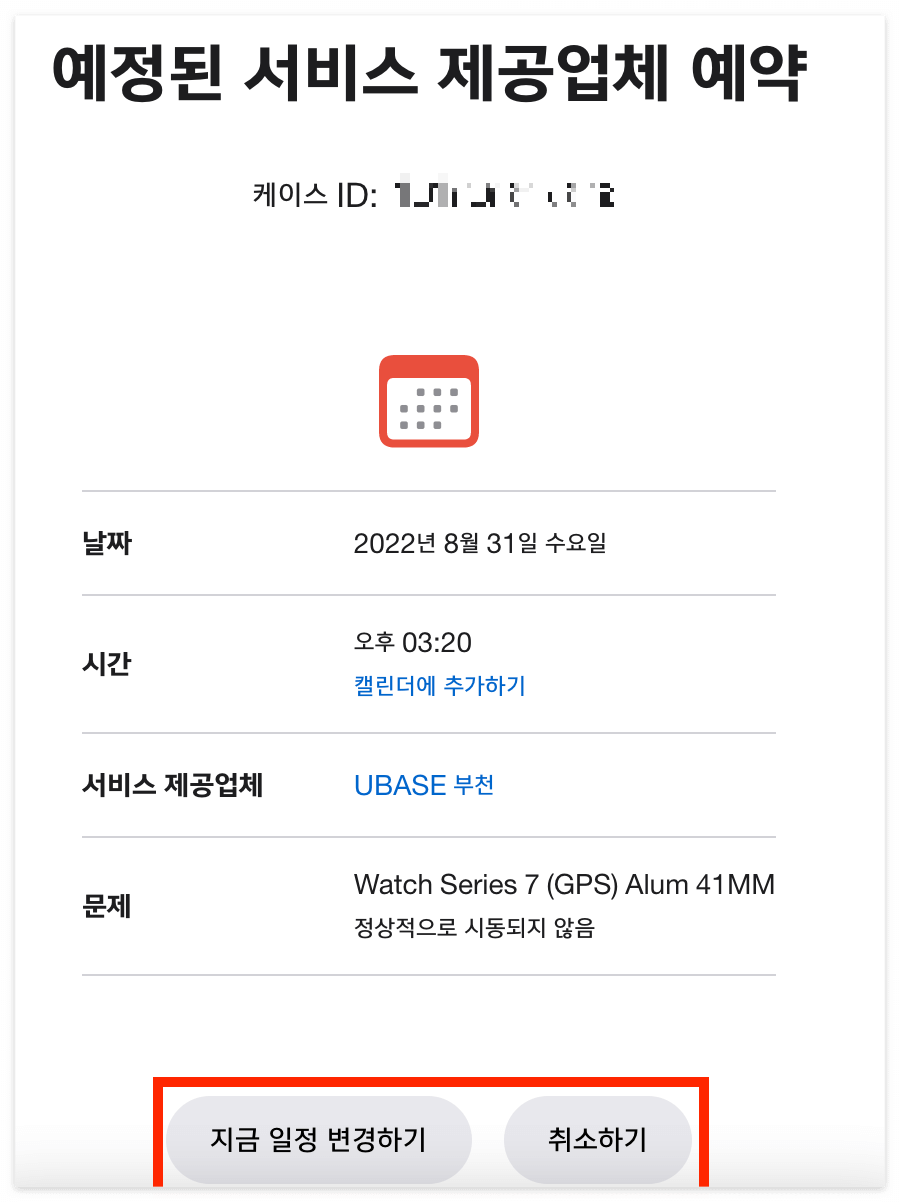Tap the calendar graphic above the reservation details

pos(429,400)
